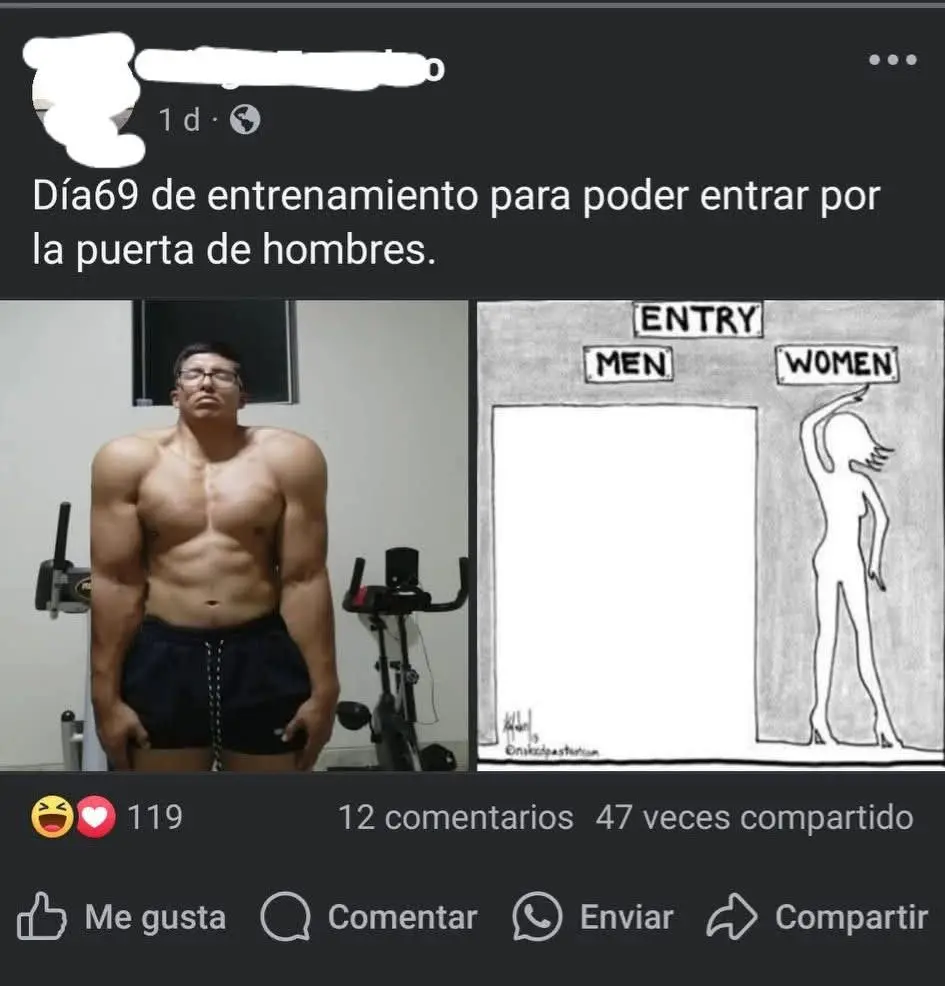Tap Comentar to write a comment
945x986 pixels.
coord(370,917)
